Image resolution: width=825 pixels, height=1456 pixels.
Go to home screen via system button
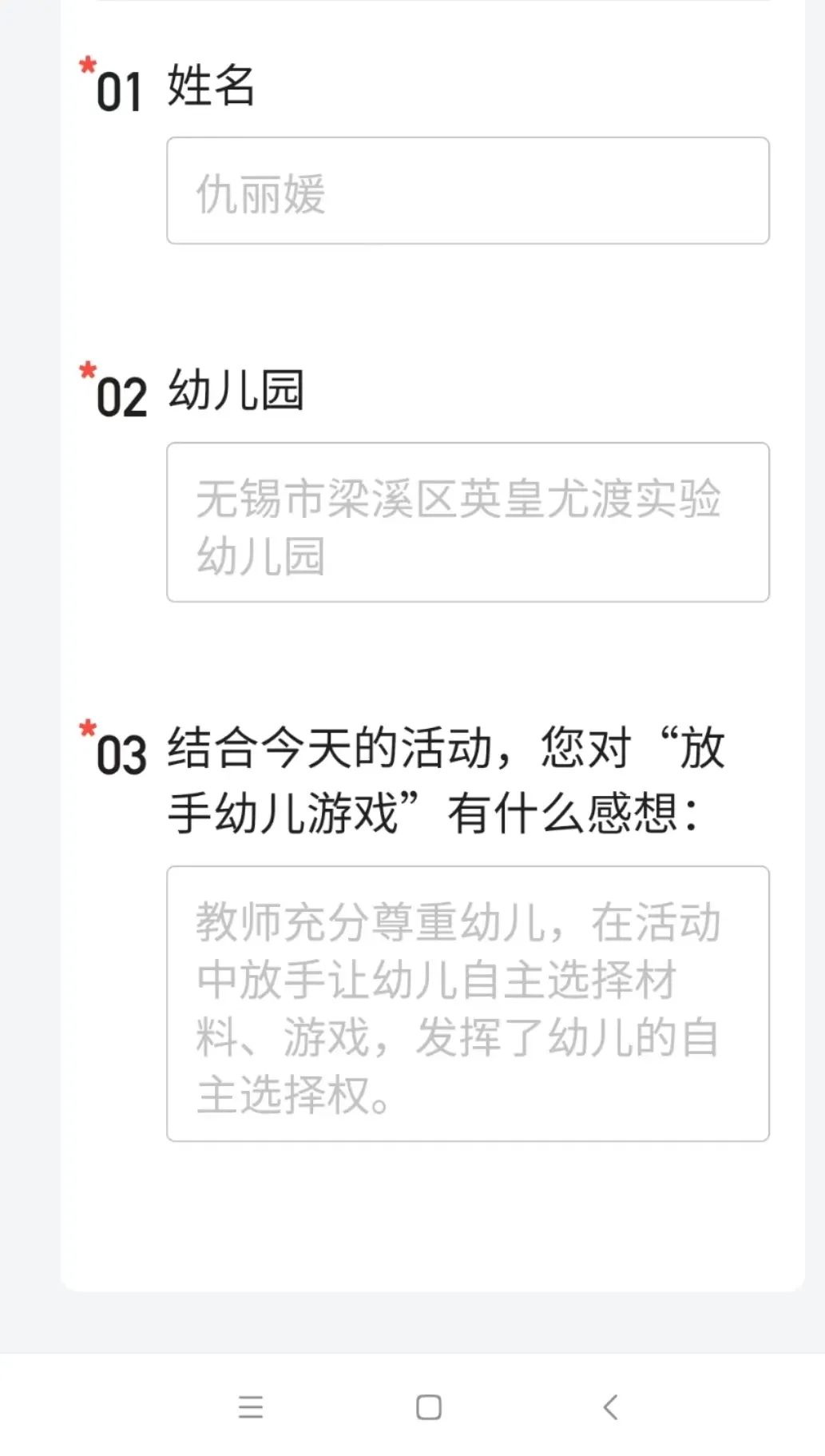[x=429, y=1407]
